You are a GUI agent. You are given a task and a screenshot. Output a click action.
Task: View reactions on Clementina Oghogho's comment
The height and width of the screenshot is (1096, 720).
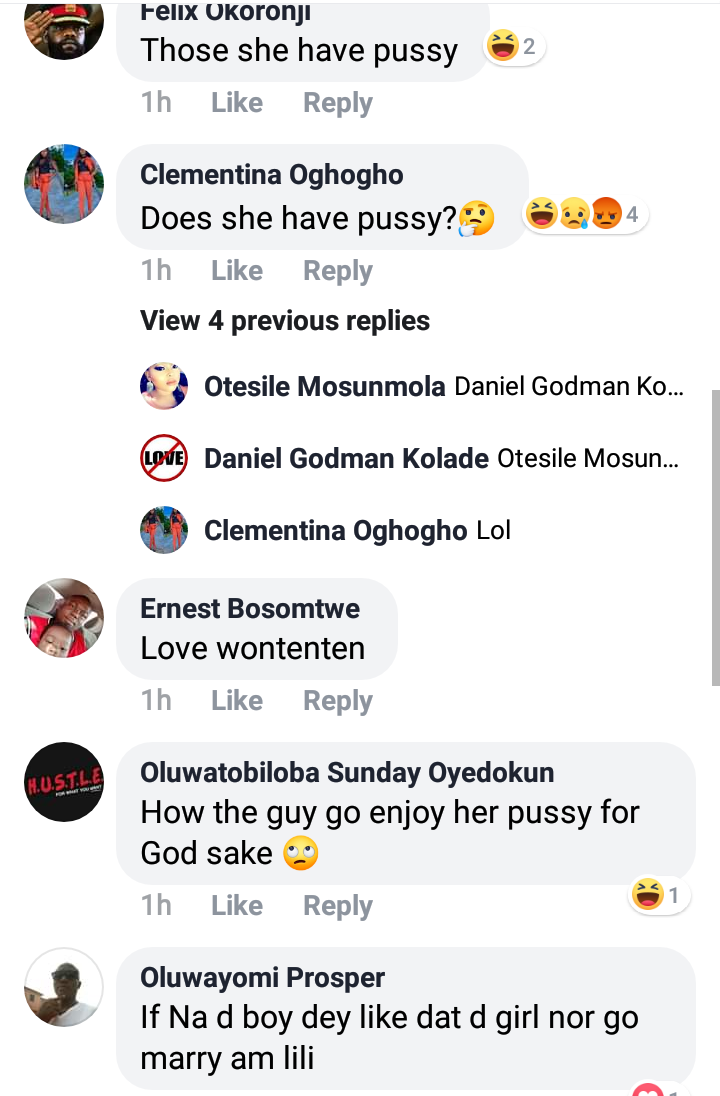click(x=586, y=214)
